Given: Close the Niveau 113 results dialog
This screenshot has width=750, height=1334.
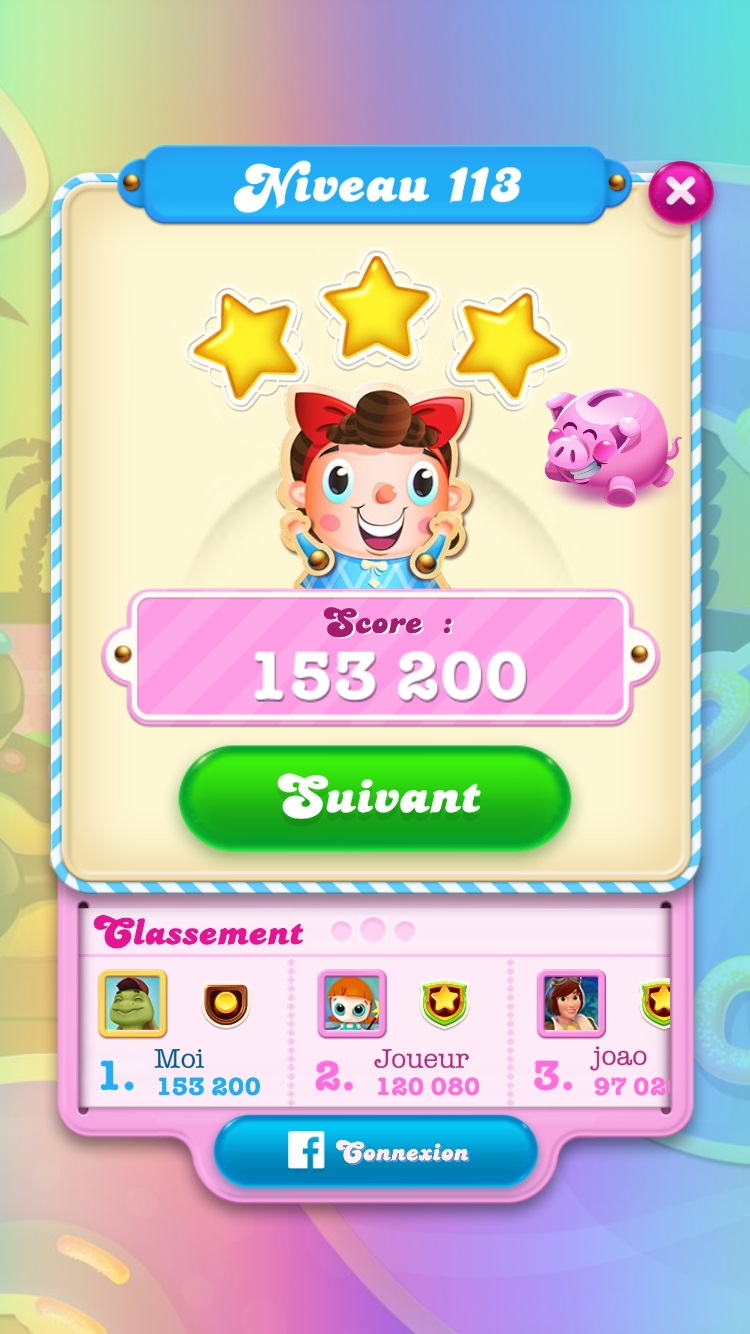Looking at the screenshot, I should tap(680, 191).
